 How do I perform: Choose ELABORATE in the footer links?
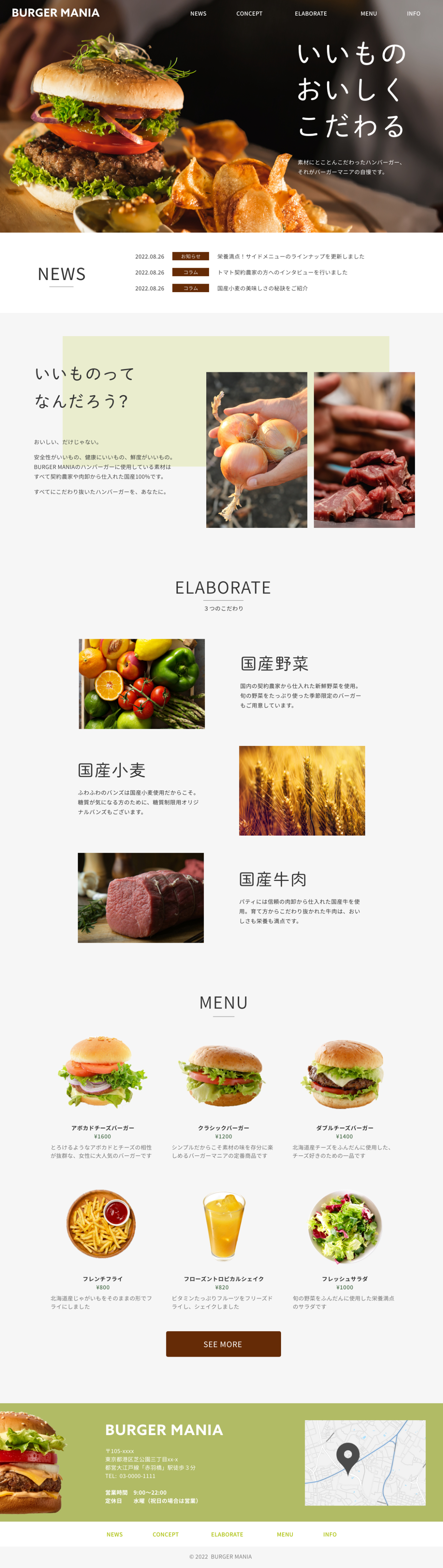227,1535
